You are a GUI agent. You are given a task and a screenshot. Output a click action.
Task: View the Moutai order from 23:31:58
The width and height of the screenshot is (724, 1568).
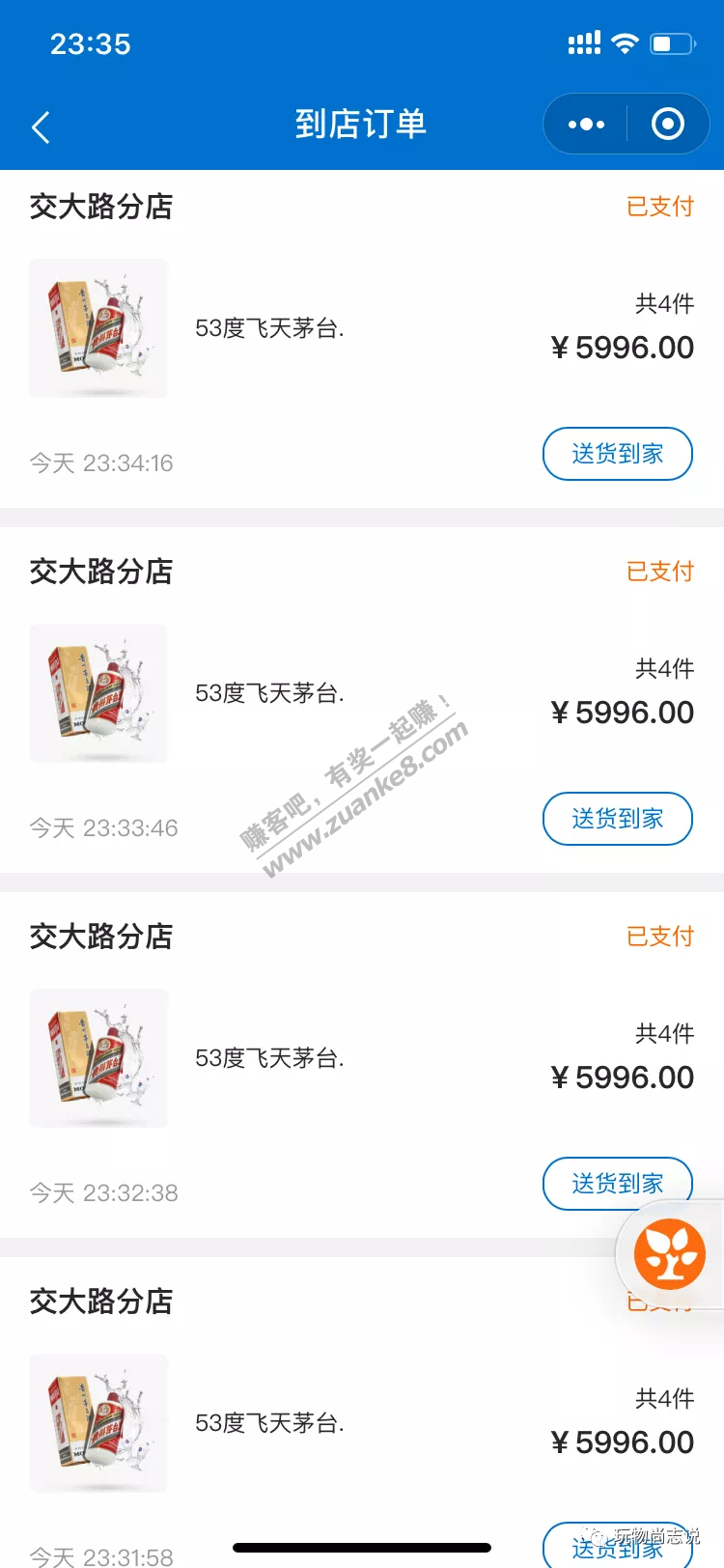coord(270,1423)
